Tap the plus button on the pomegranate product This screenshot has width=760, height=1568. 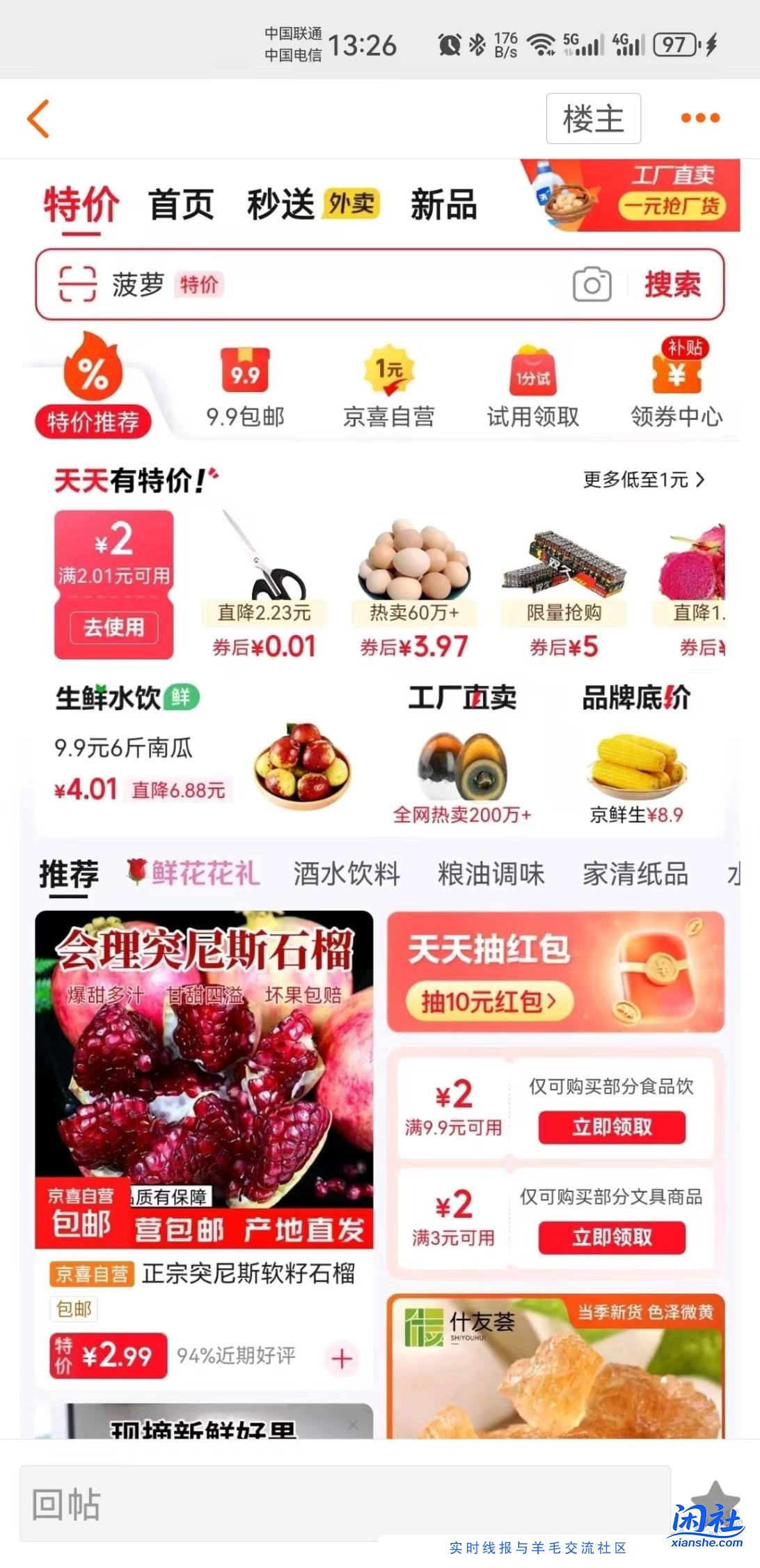tap(339, 1359)
